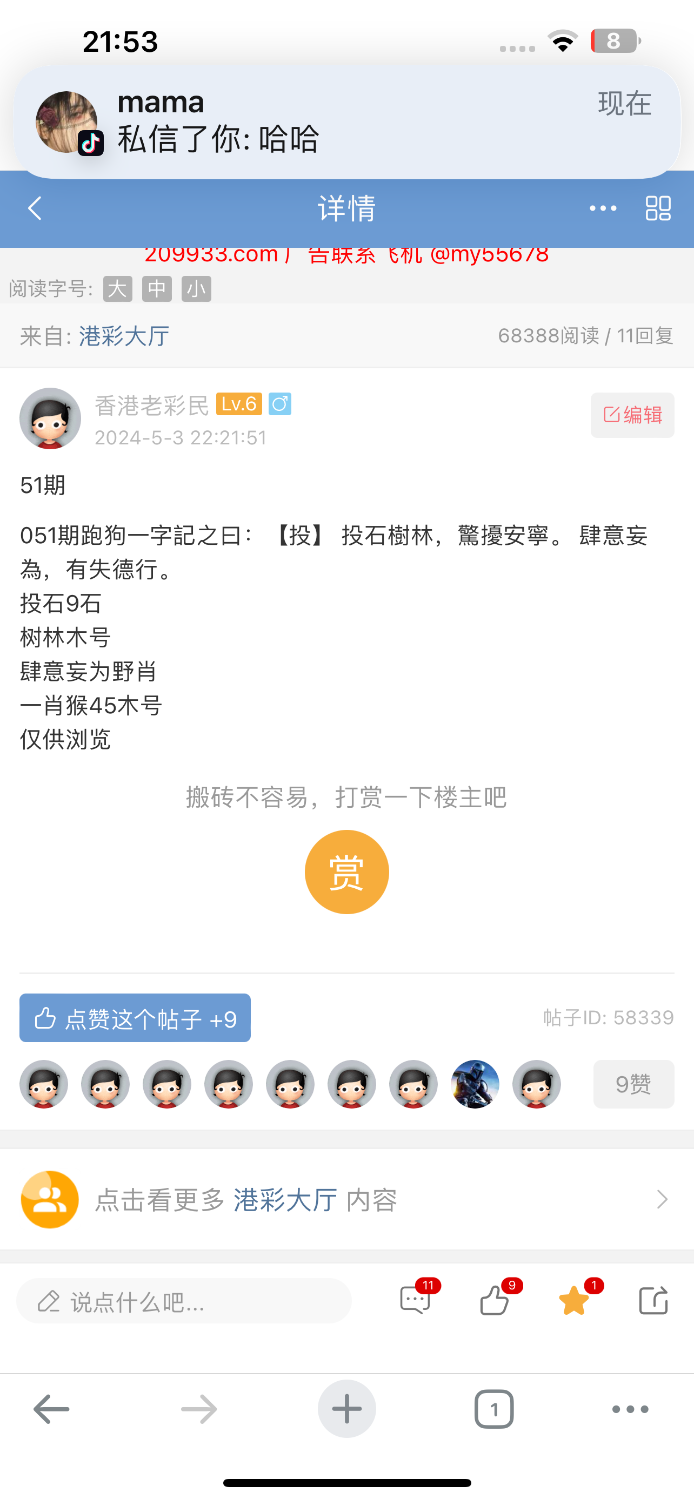
Task: Set reading font size to 中
Action: 157,289
